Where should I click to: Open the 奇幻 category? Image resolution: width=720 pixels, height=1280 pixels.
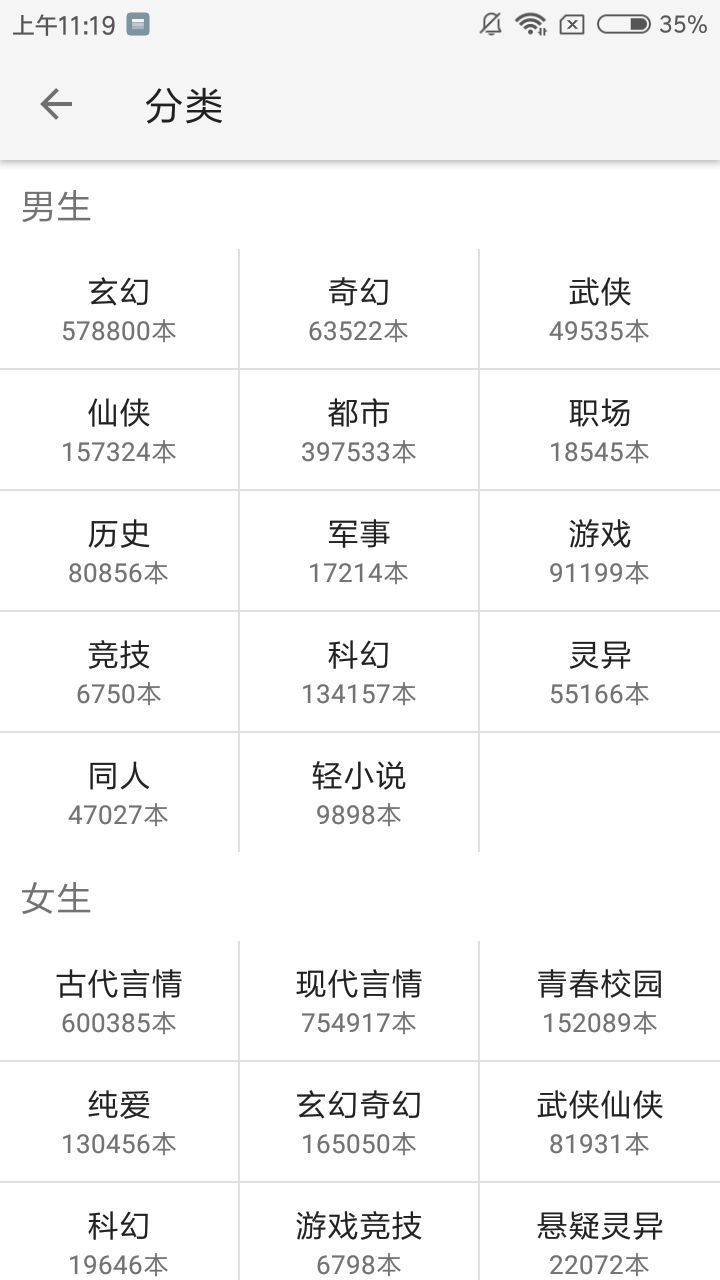[x=359, y=309]
